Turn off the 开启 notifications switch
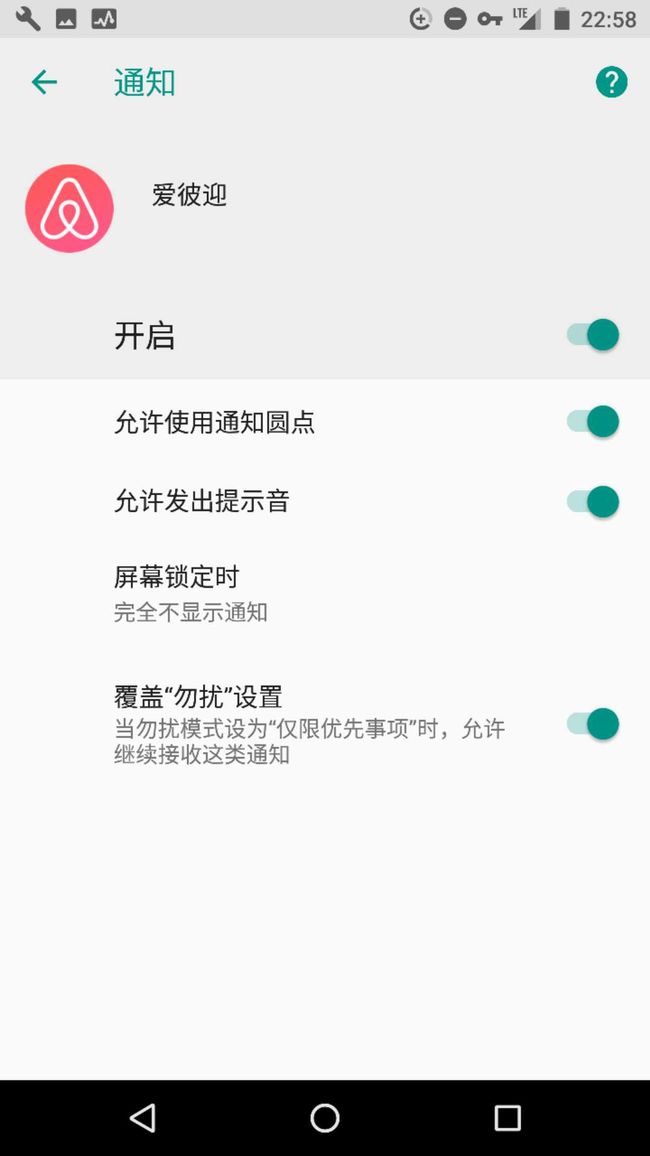The height and width of the screenshot is (1156, 650). pos(593,335)
